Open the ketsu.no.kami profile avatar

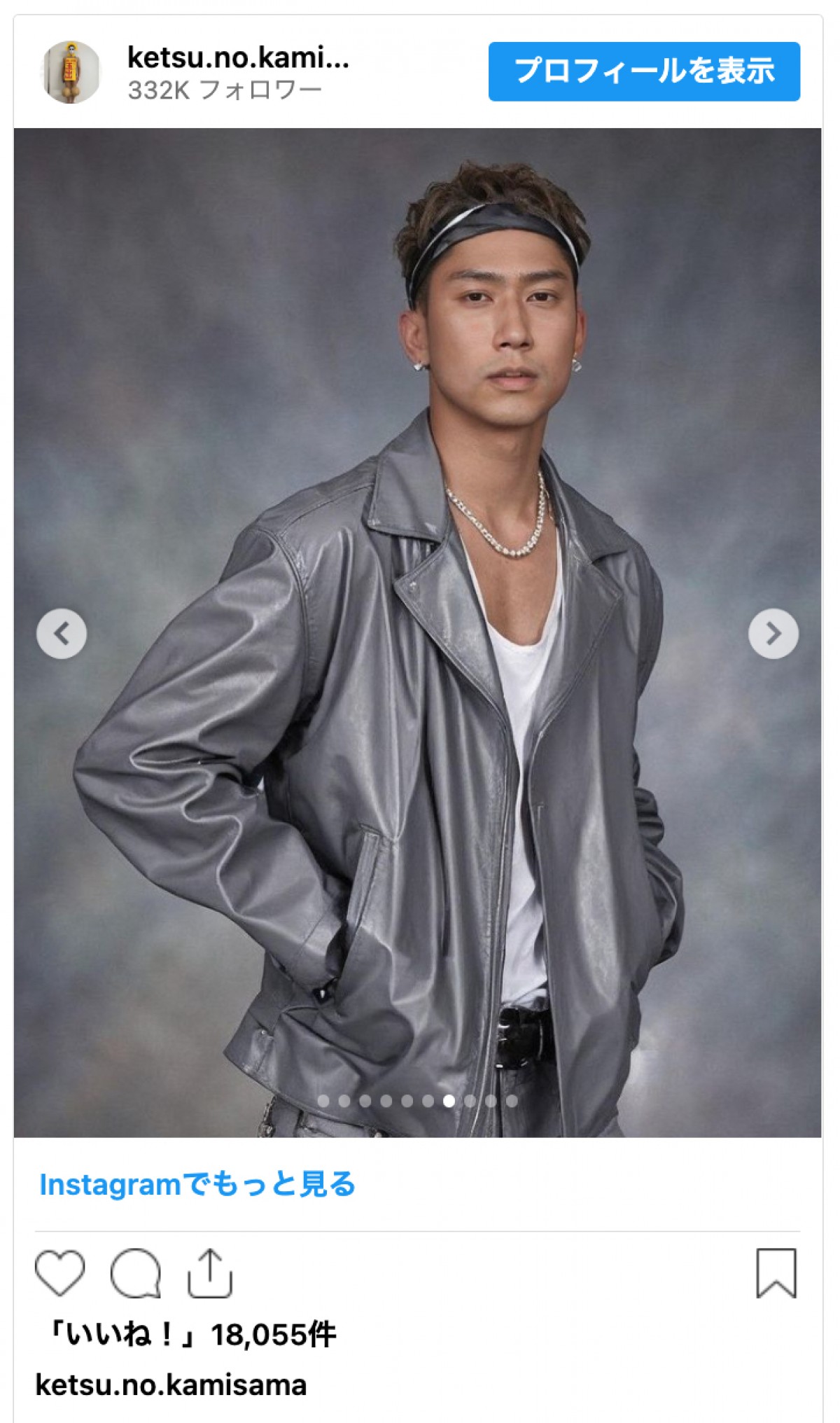click(x=71, y=71)
